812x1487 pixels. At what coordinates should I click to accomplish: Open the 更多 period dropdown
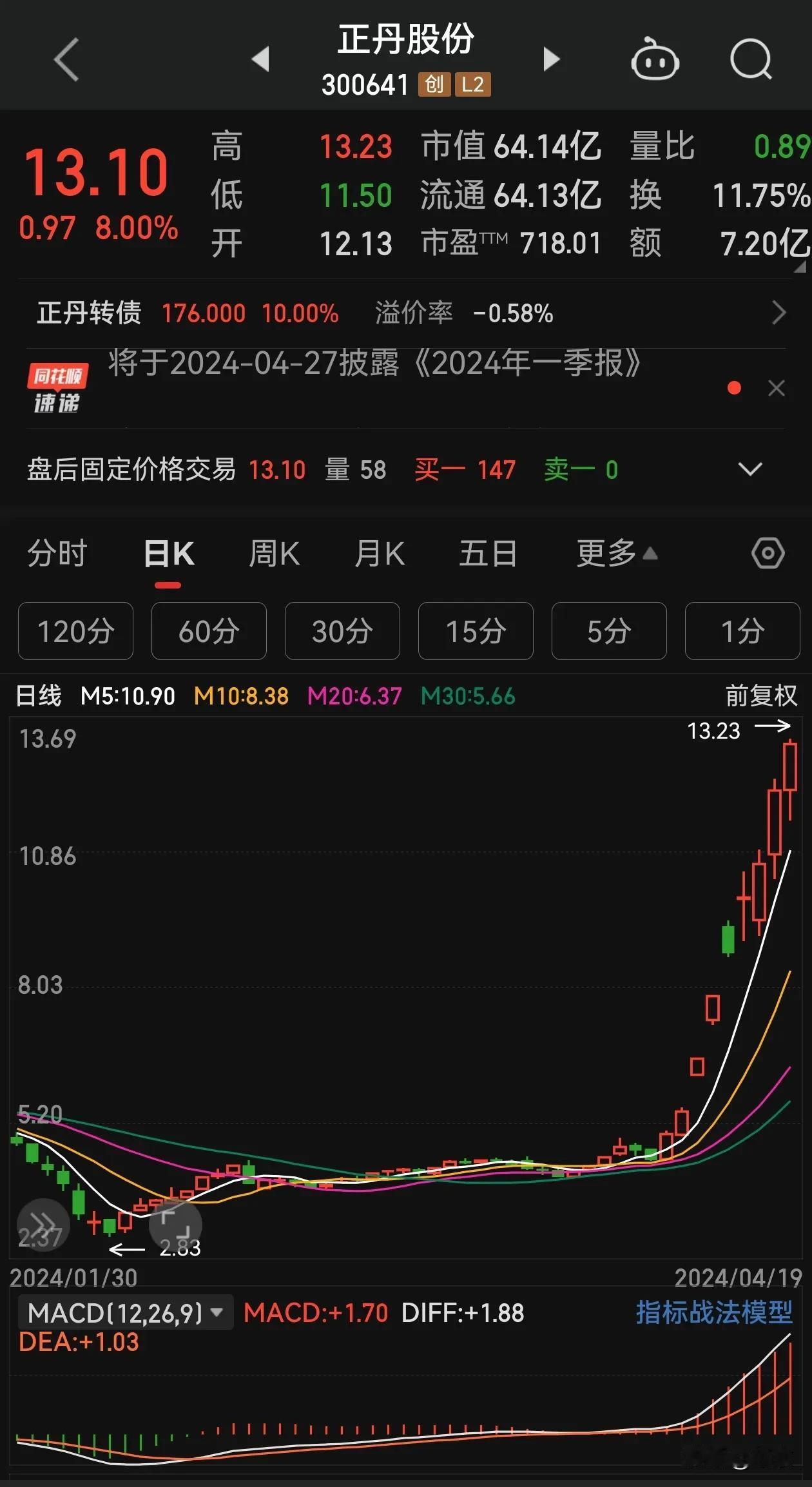tap(617, 554)
